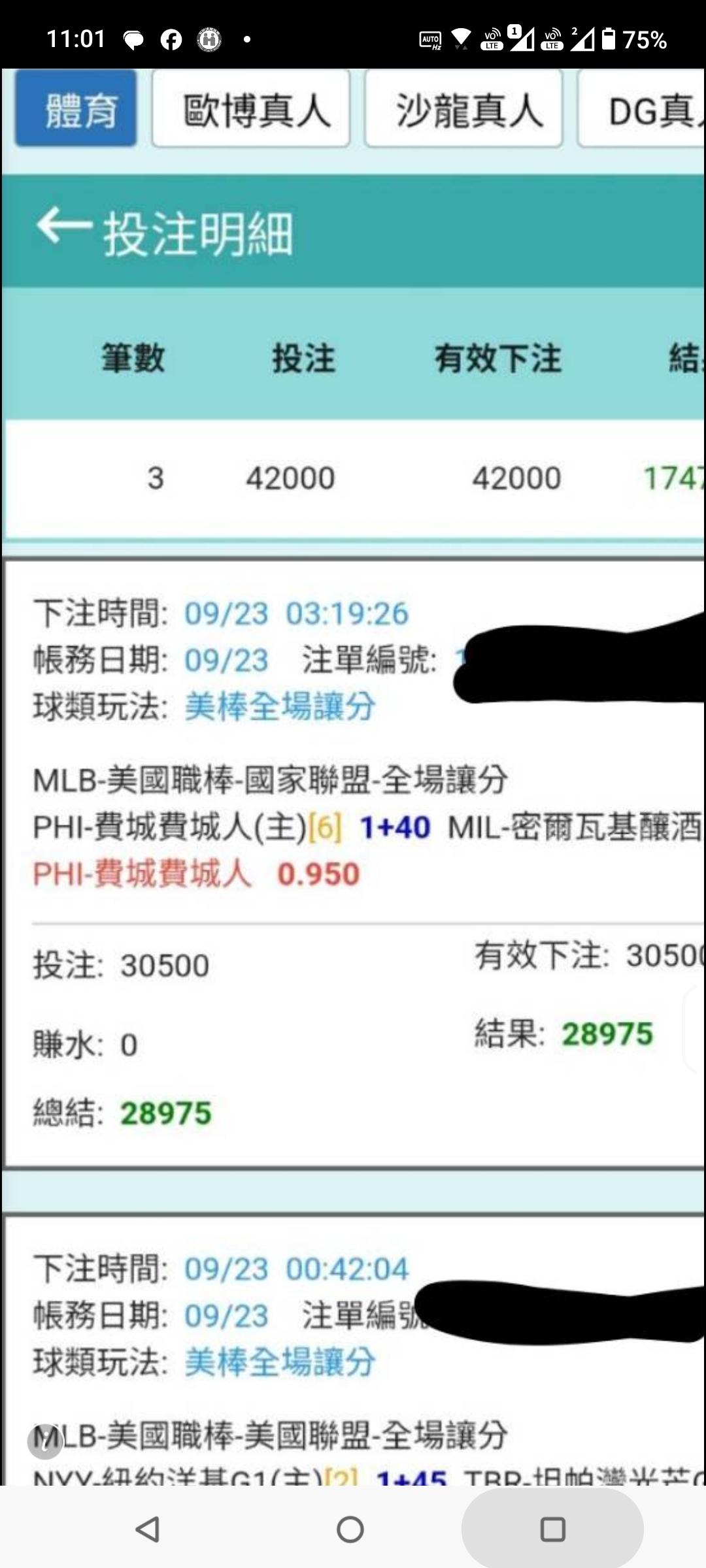Tap the system back button

tap(147, 1529)
